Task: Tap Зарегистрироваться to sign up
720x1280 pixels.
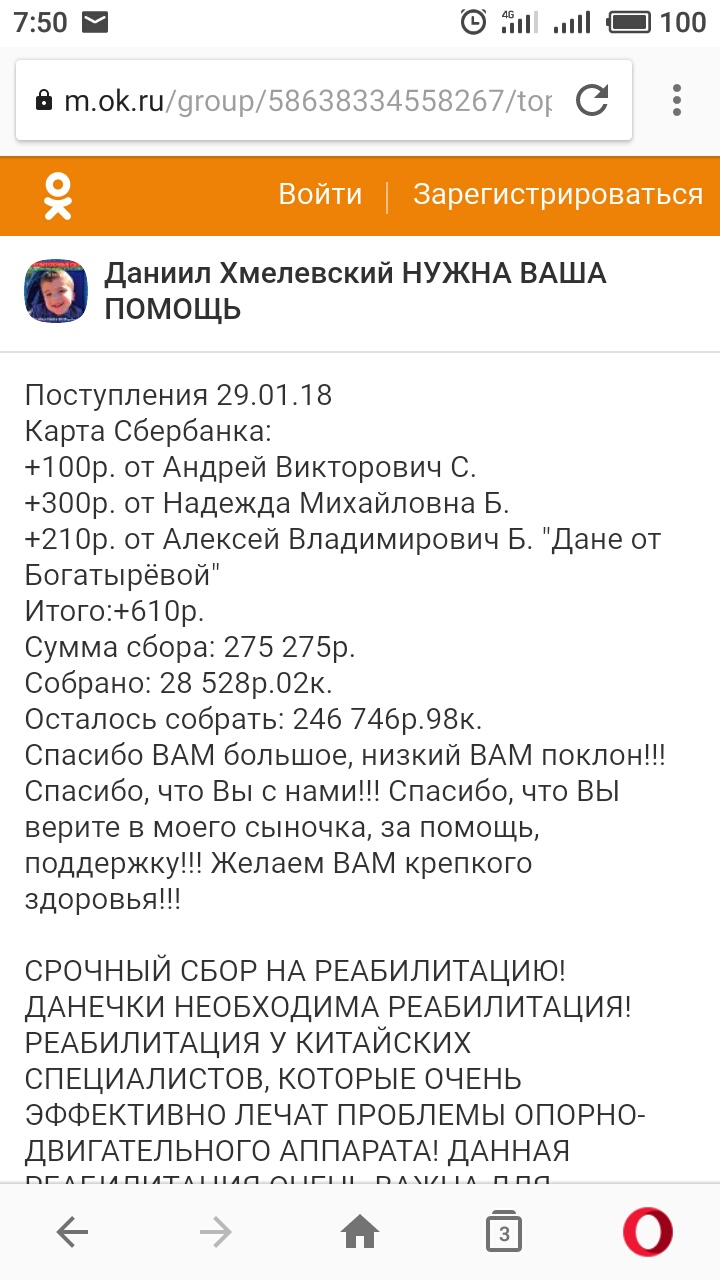Action: (558, 194)
